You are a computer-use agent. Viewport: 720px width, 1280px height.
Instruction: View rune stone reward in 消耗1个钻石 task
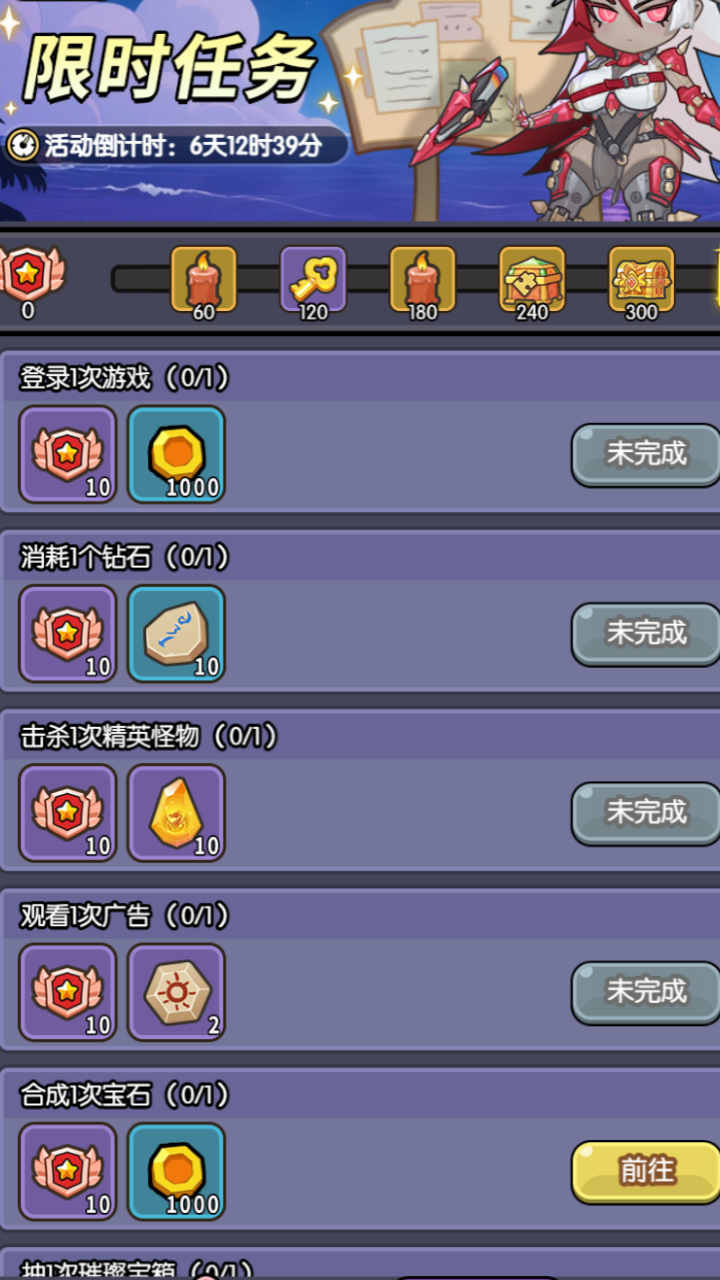(176, 633)
